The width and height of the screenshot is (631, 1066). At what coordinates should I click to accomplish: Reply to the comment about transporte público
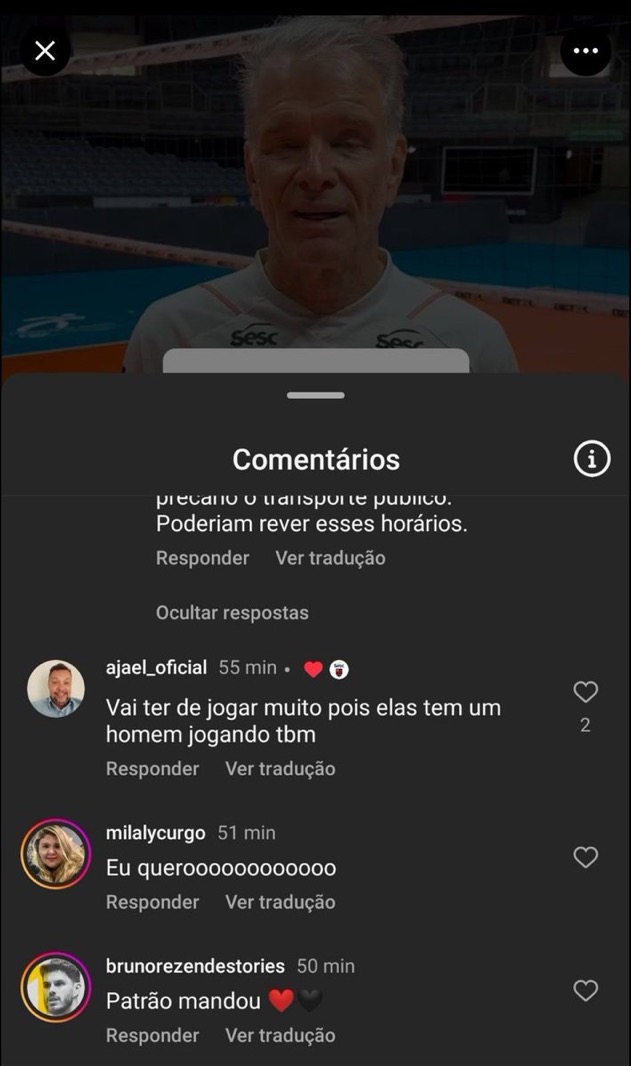point(202,558)
